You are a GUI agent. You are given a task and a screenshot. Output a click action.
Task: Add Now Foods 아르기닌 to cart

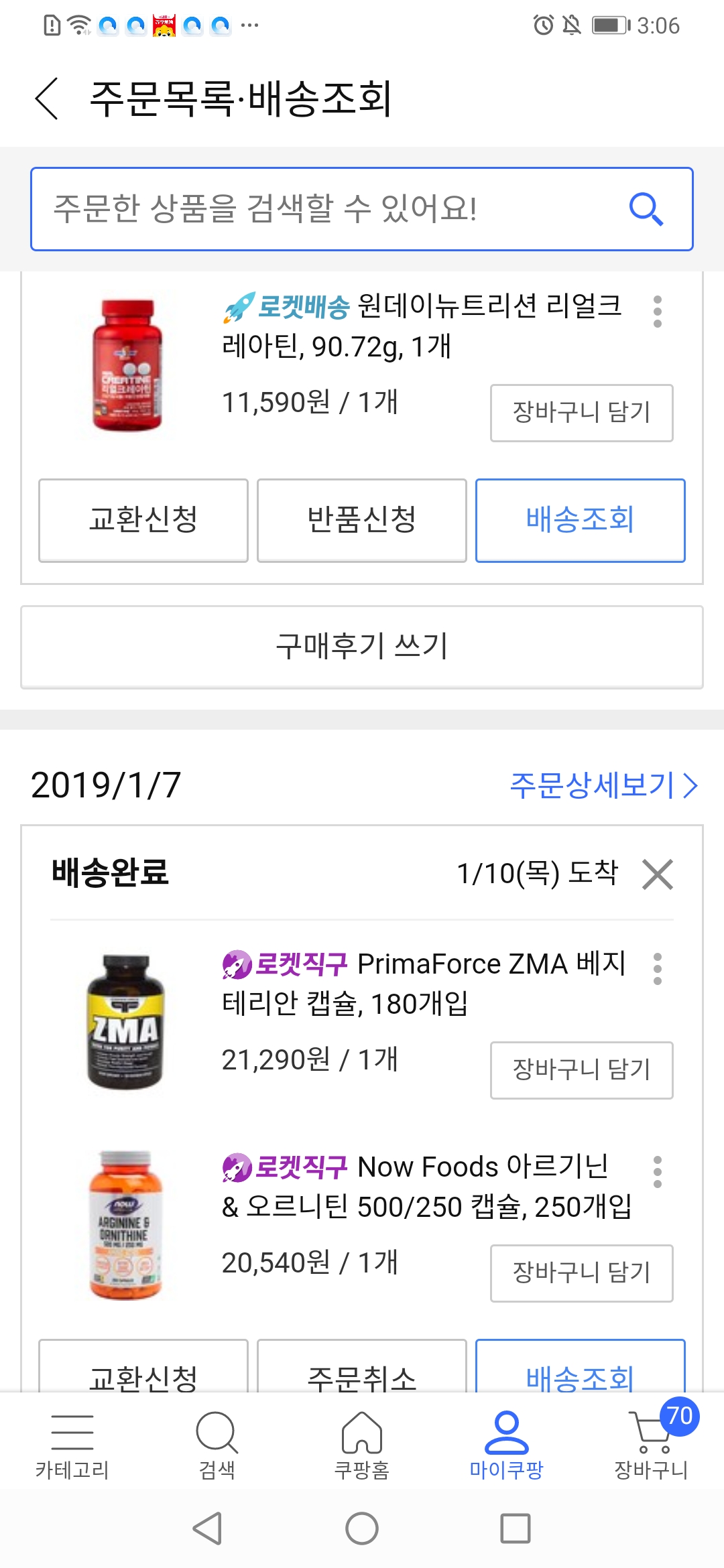pyautogui.click(x=581, y=1273)
